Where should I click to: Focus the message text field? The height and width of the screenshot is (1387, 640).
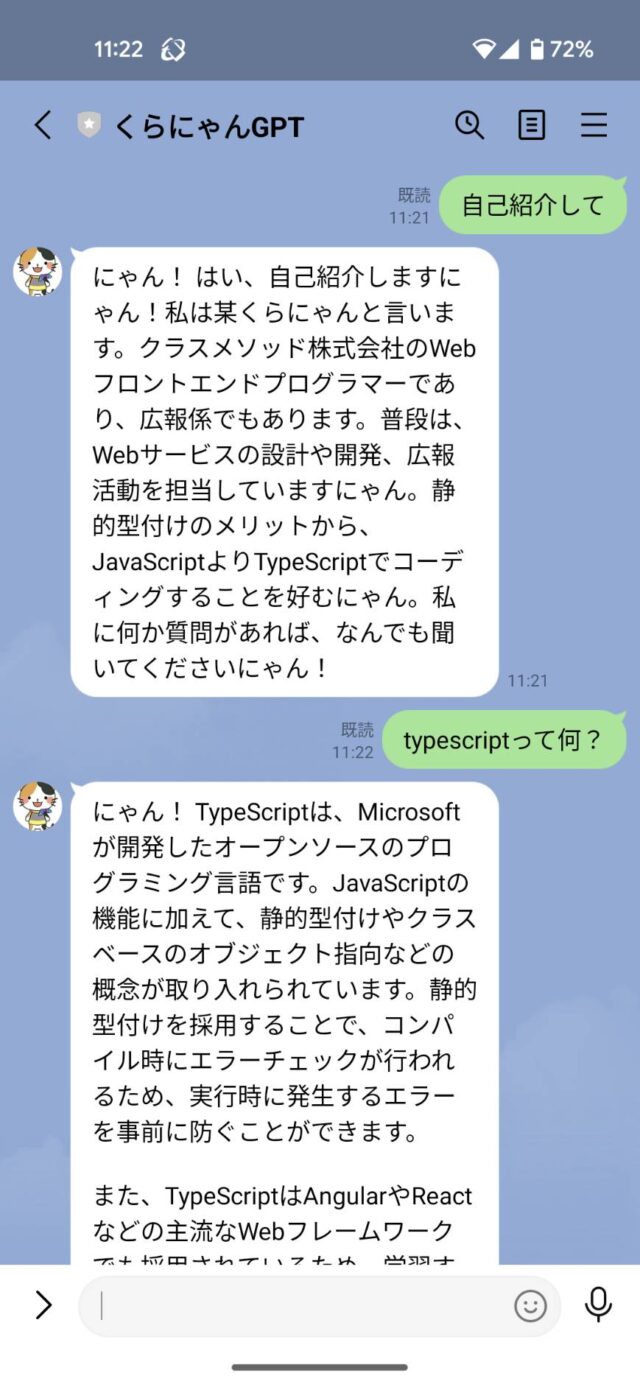(300, 1305)
